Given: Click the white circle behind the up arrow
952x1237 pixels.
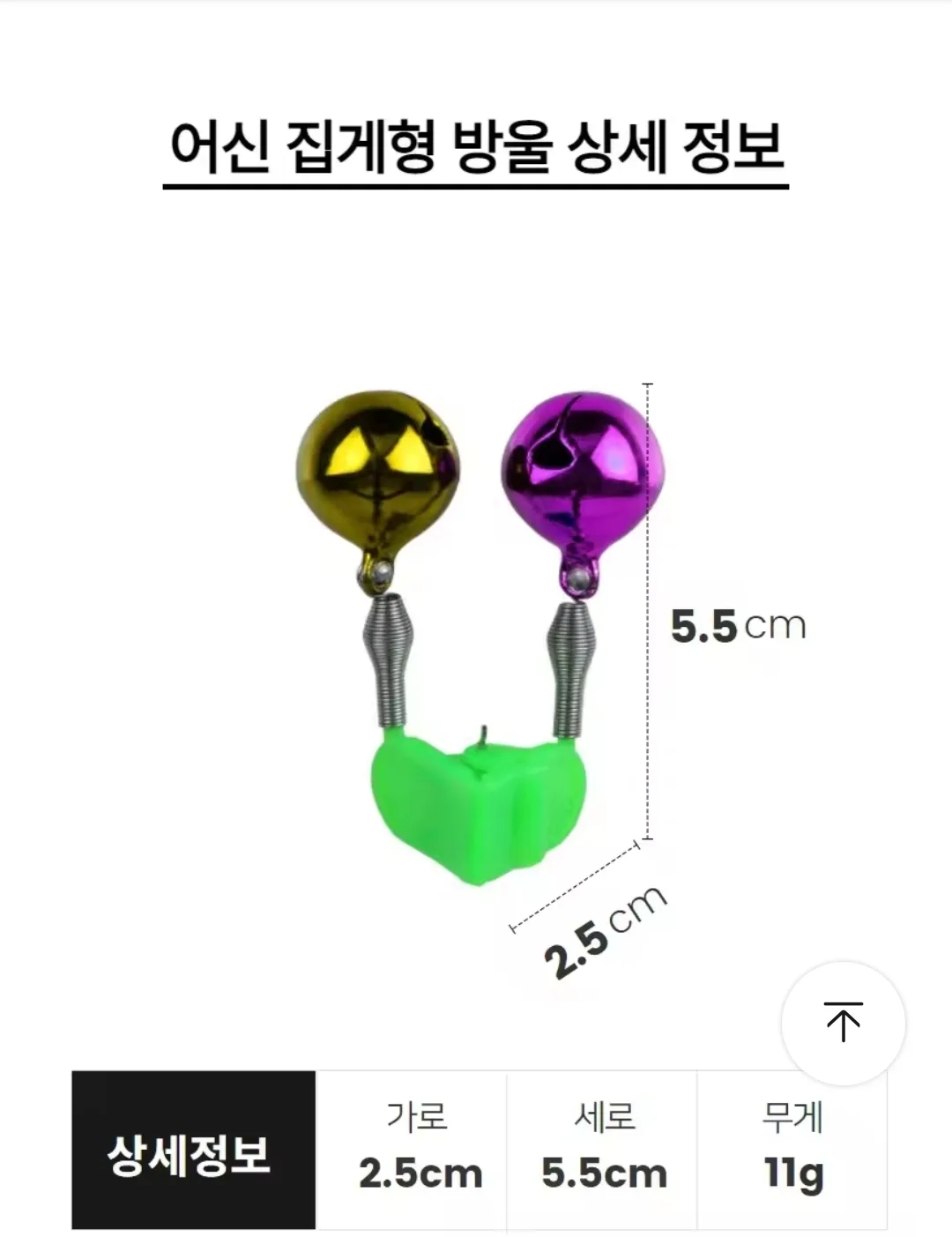Looking at the screenshot, I should (844, 1021).
